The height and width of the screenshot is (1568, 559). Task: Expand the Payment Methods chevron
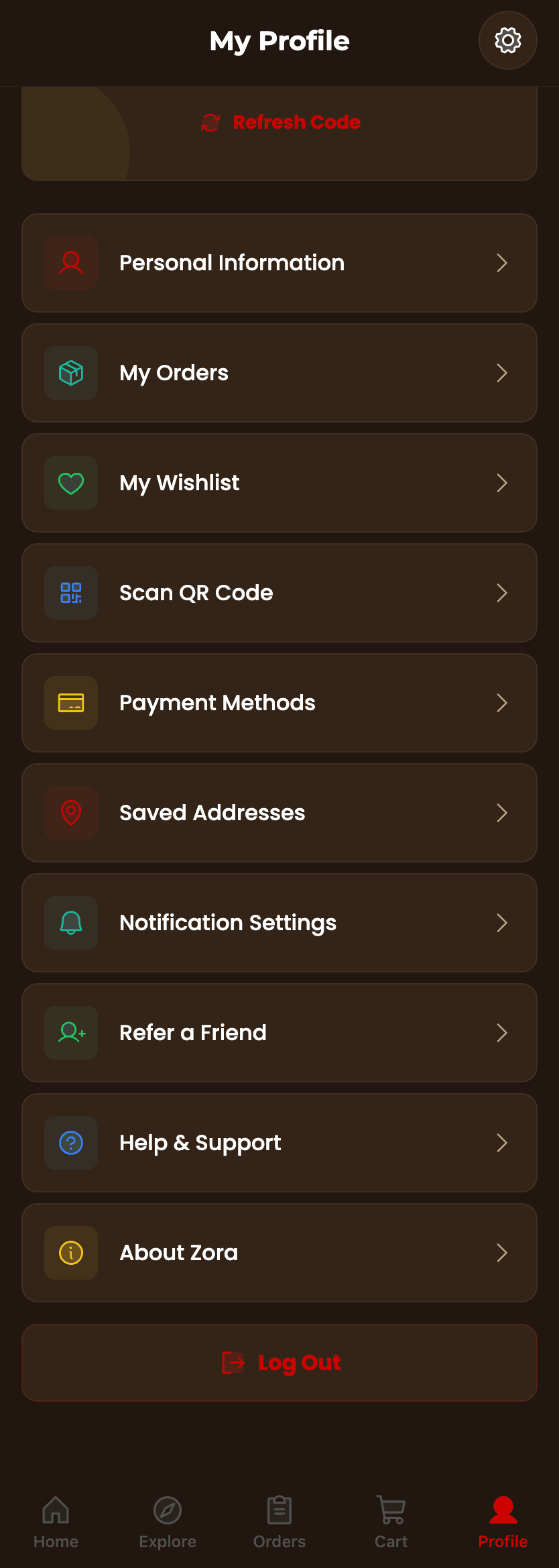coord(502,703)
